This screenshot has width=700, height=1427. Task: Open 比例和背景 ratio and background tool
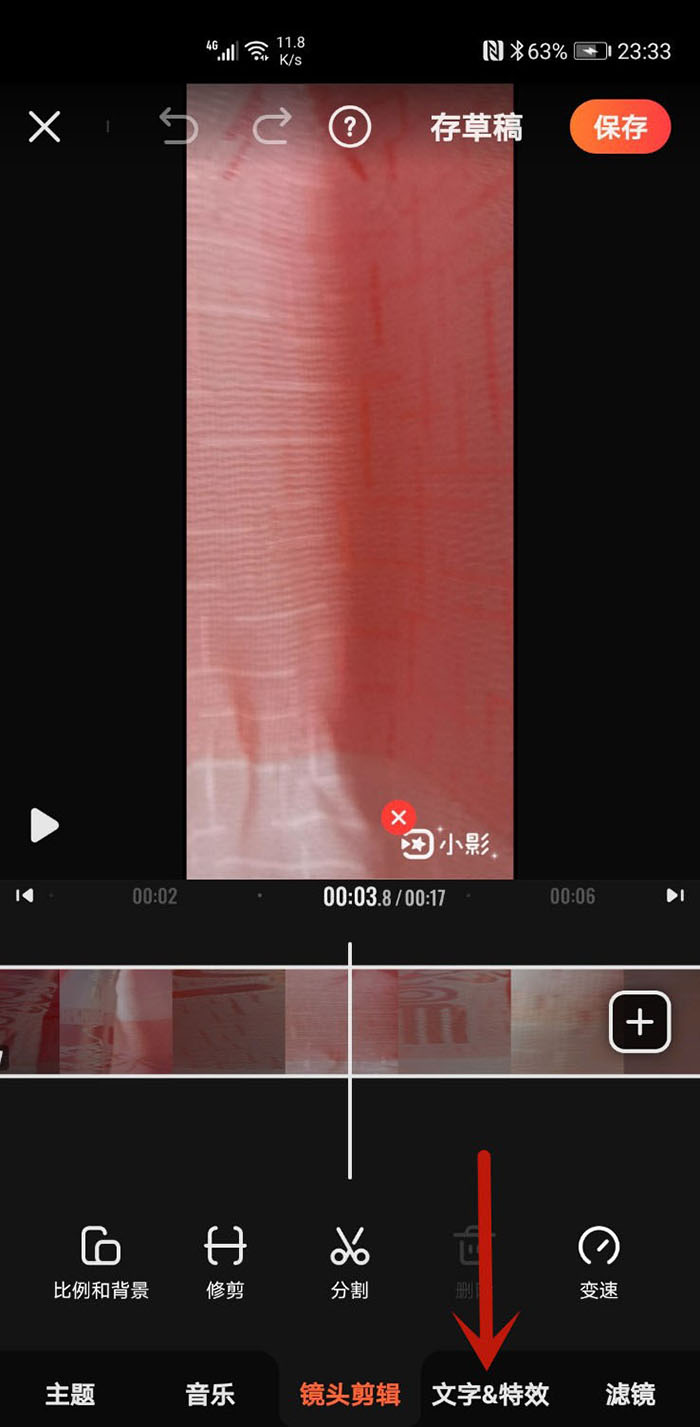(x=101, y=1262)
